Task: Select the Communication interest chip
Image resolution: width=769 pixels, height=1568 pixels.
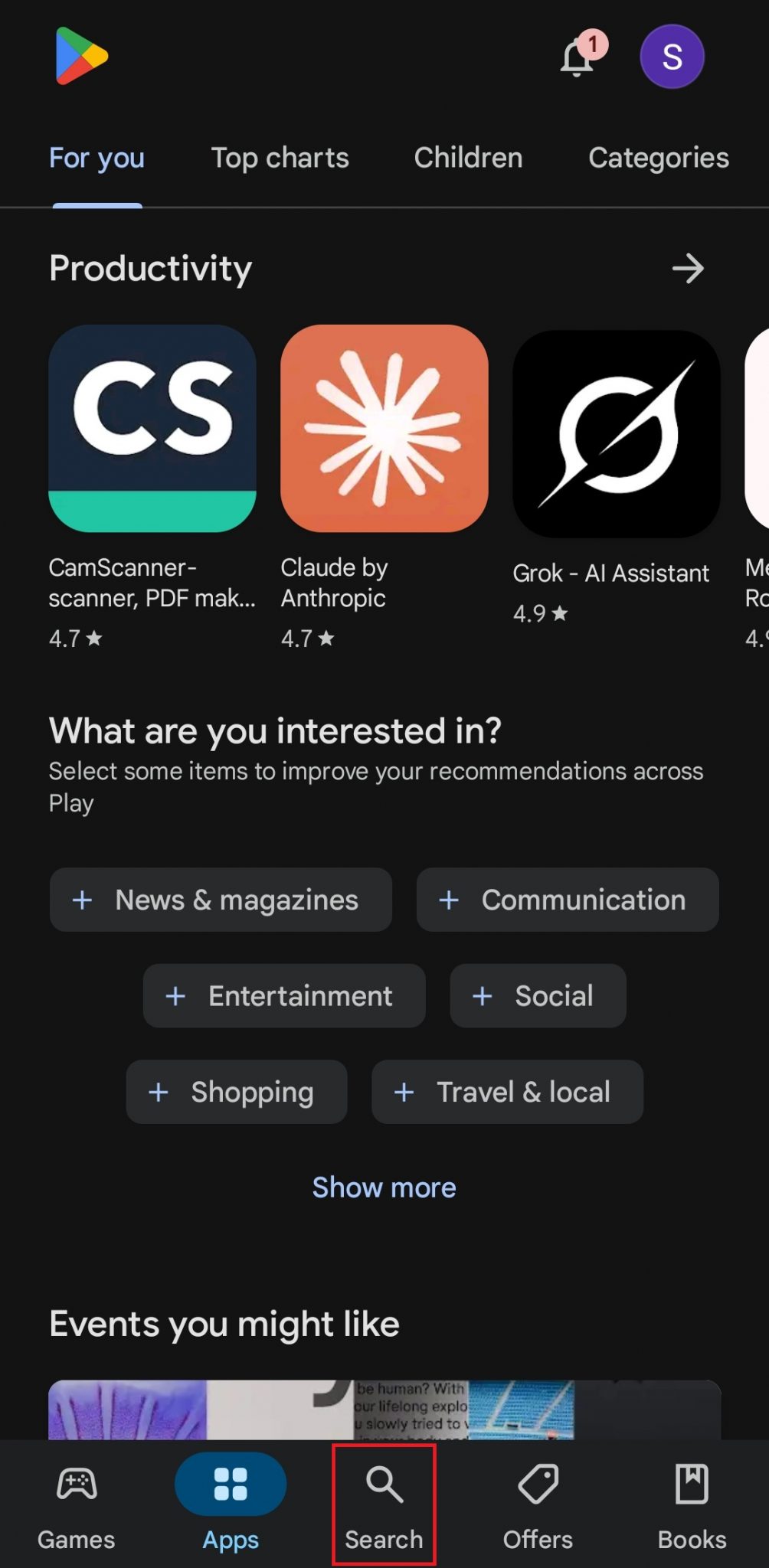Action: [567, 900]
